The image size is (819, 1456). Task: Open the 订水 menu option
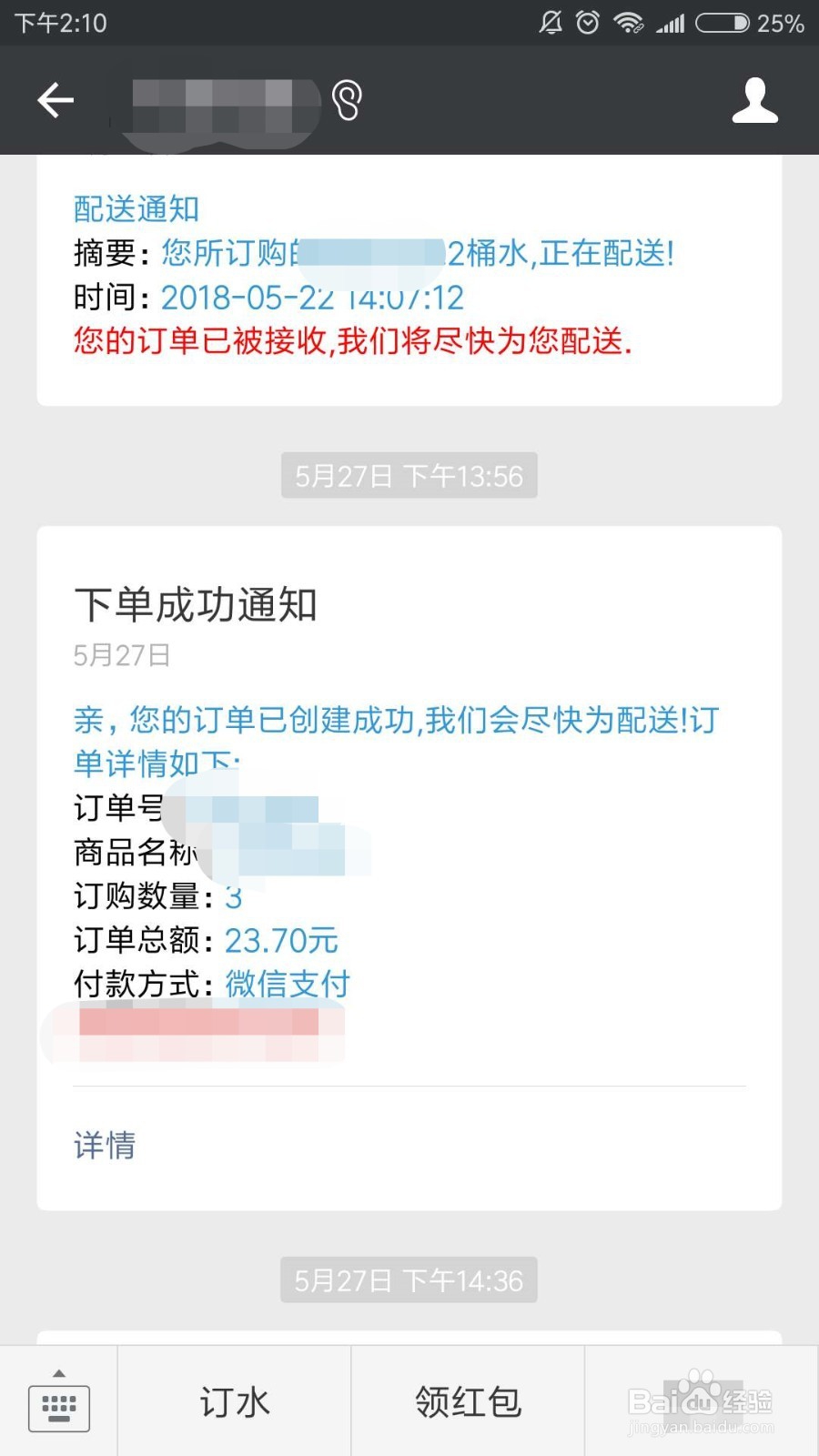[234, 1401]
